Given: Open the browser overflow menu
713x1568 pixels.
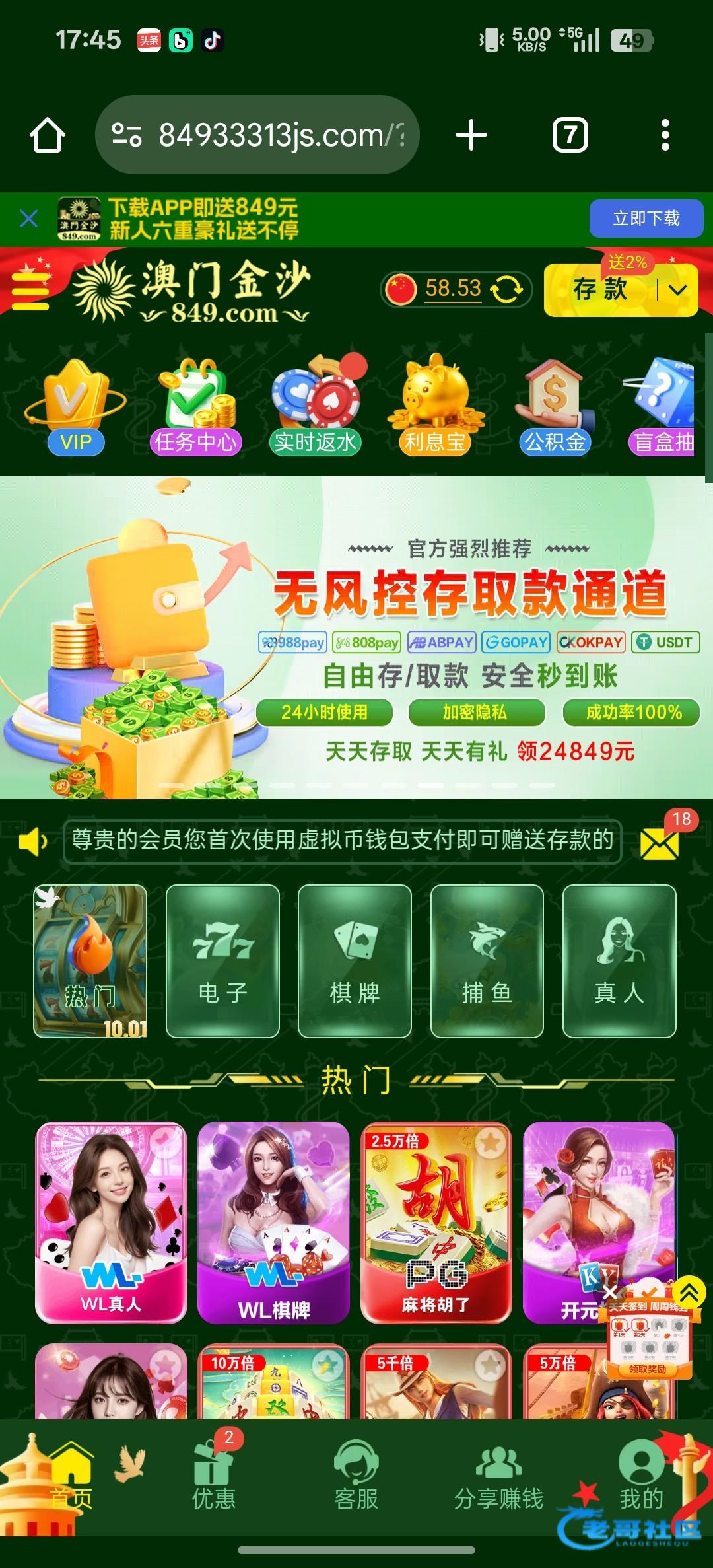Looking at the screenshot, I should 665,135.
